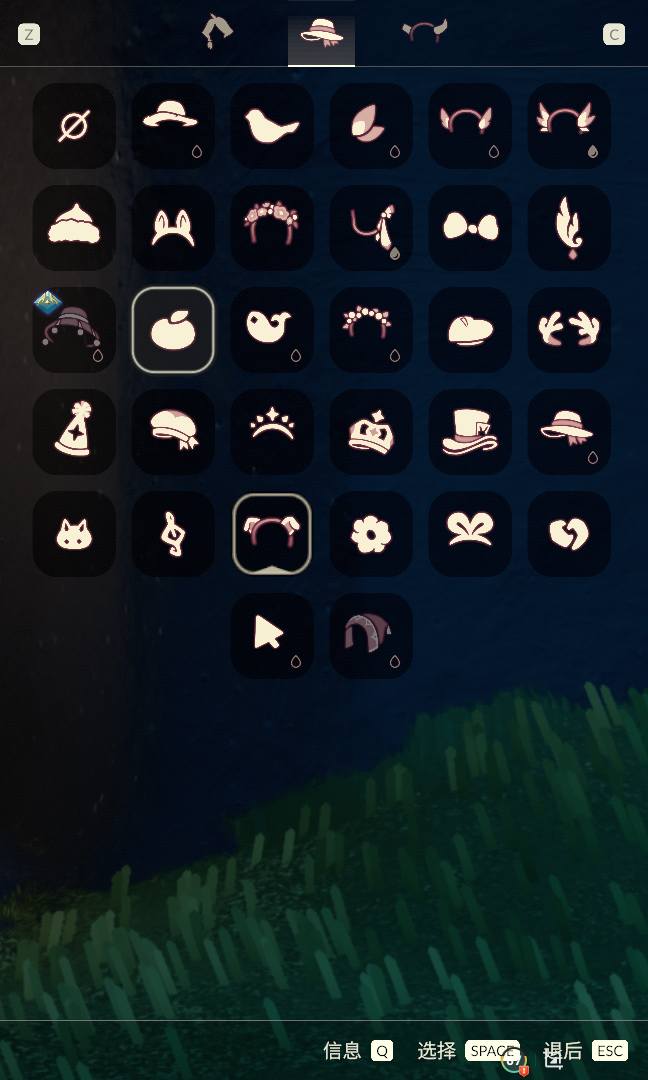
Task: Equip the beret hat
Action: point(470,330)
